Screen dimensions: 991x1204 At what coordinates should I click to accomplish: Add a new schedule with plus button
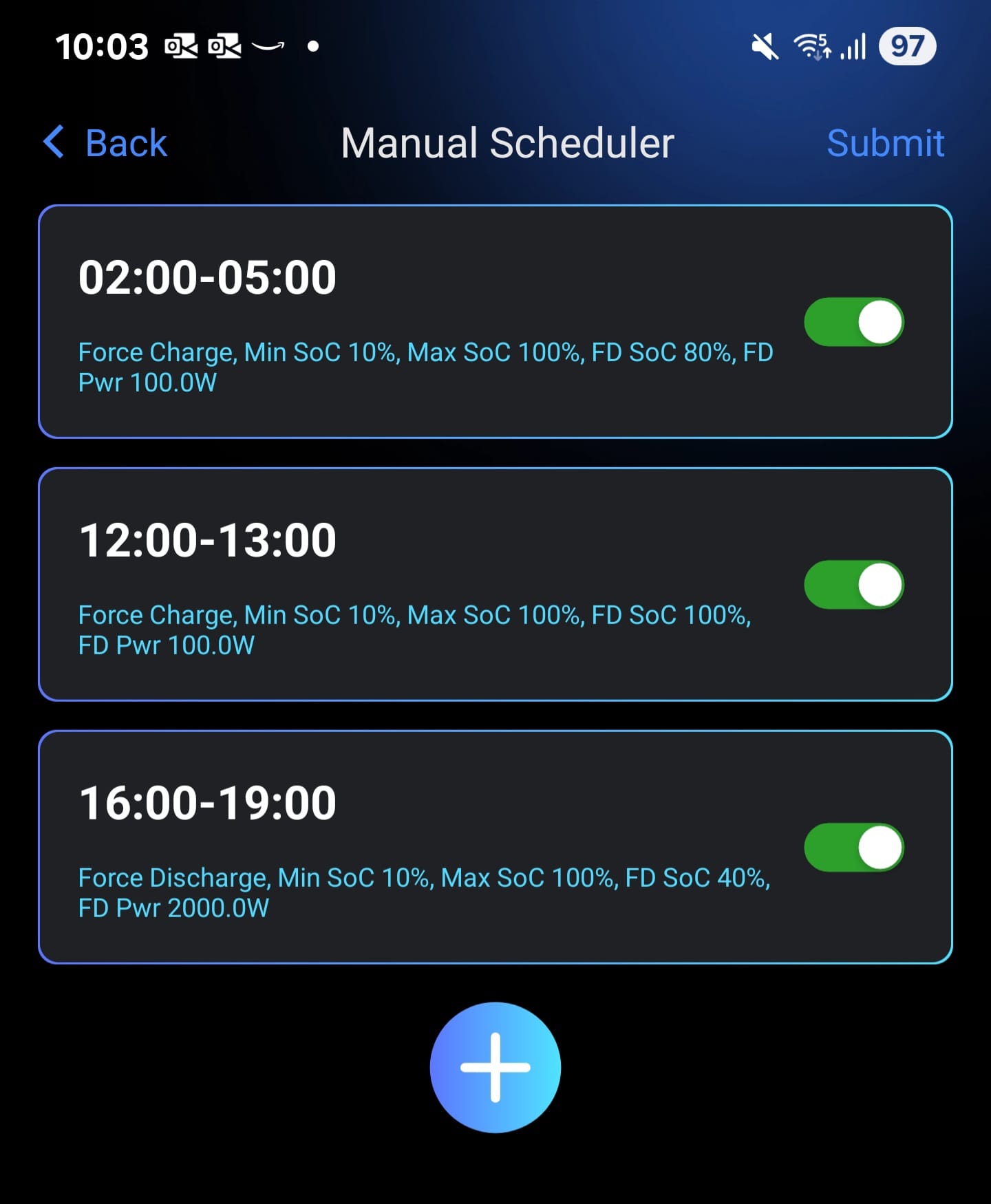pyautogui.click(x=495, y=1067)
